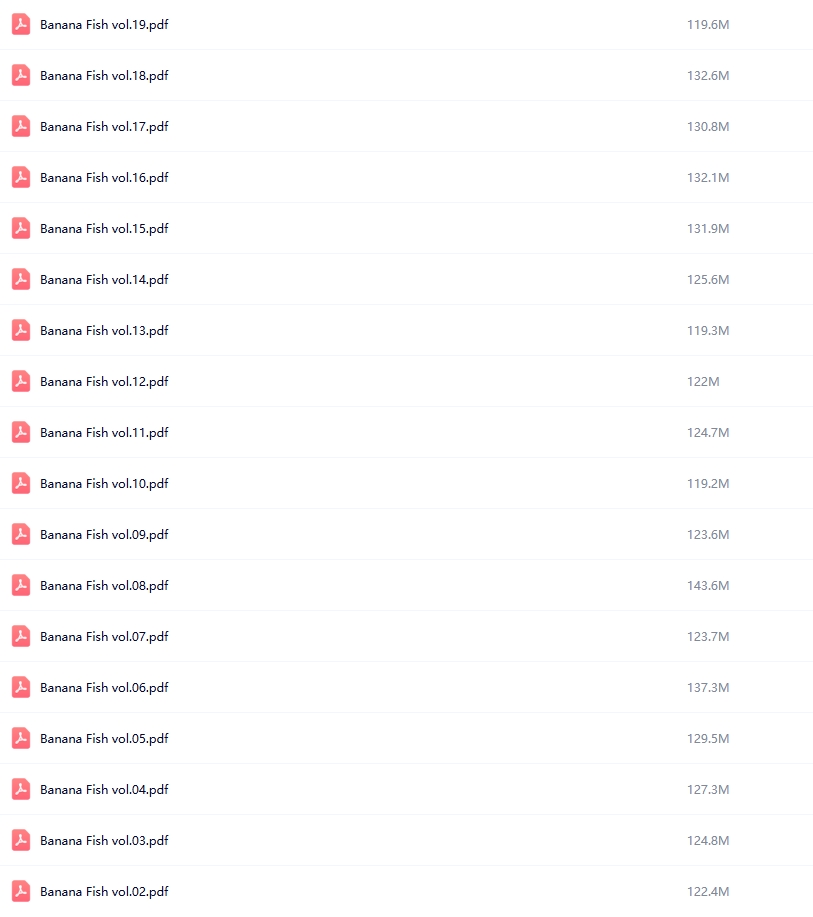Open Banana Fish vol.18.pdf
Screen dimensions: 813x917
point(104,75)
